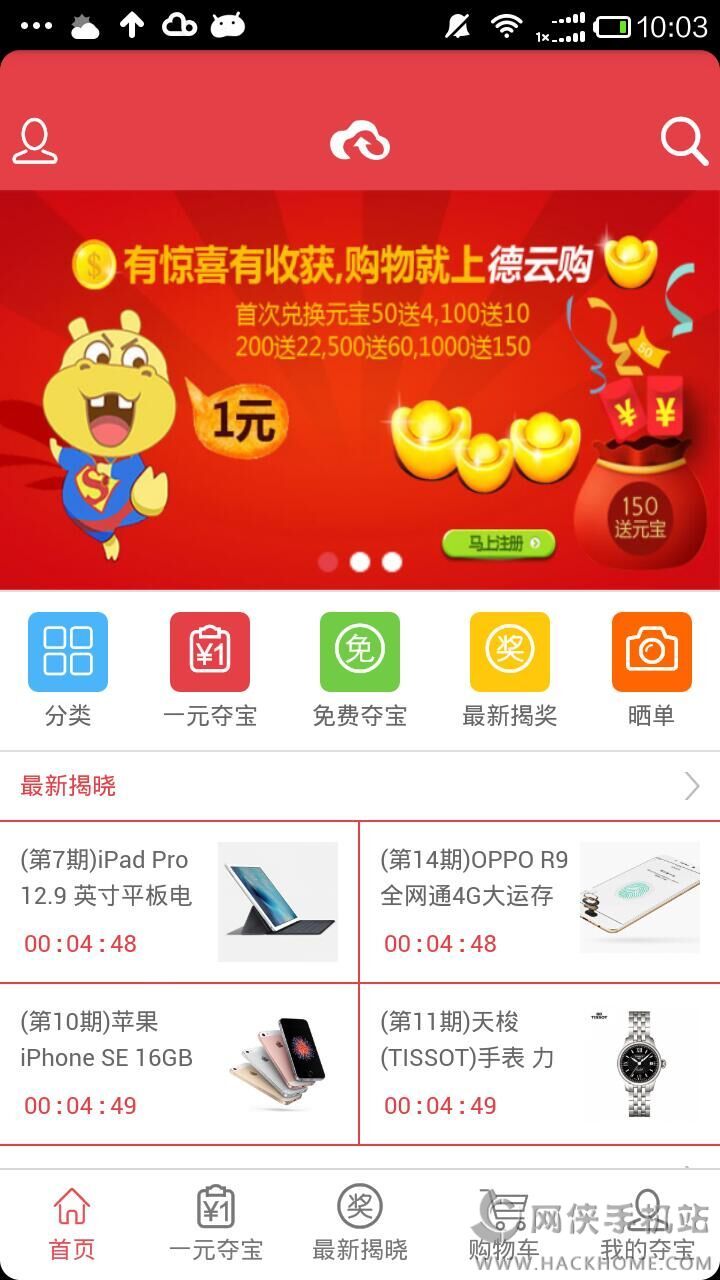Tap the 马上注册 register button on banner
This screenshot has height=1280, width=720.
[x=497, y=543]
